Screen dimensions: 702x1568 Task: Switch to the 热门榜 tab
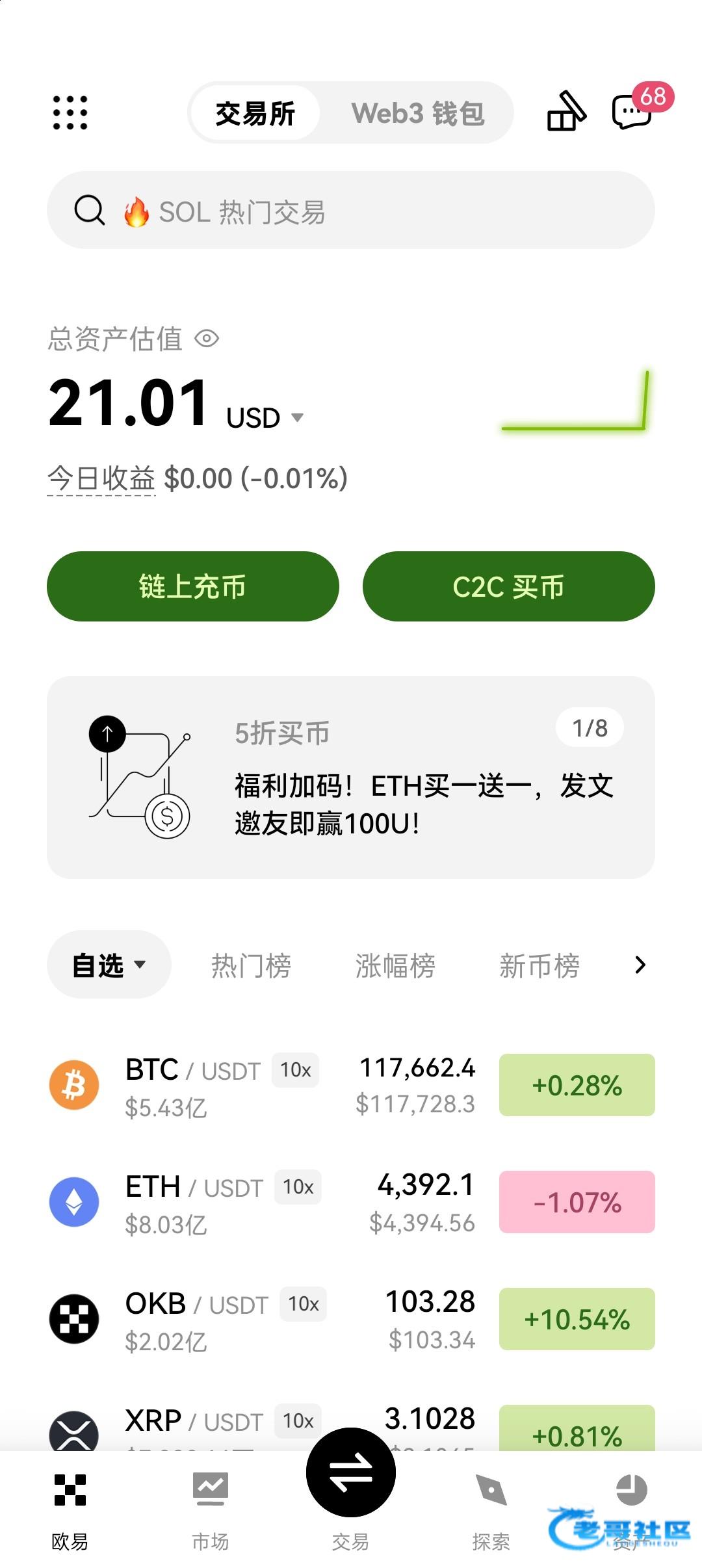point(251,965)
